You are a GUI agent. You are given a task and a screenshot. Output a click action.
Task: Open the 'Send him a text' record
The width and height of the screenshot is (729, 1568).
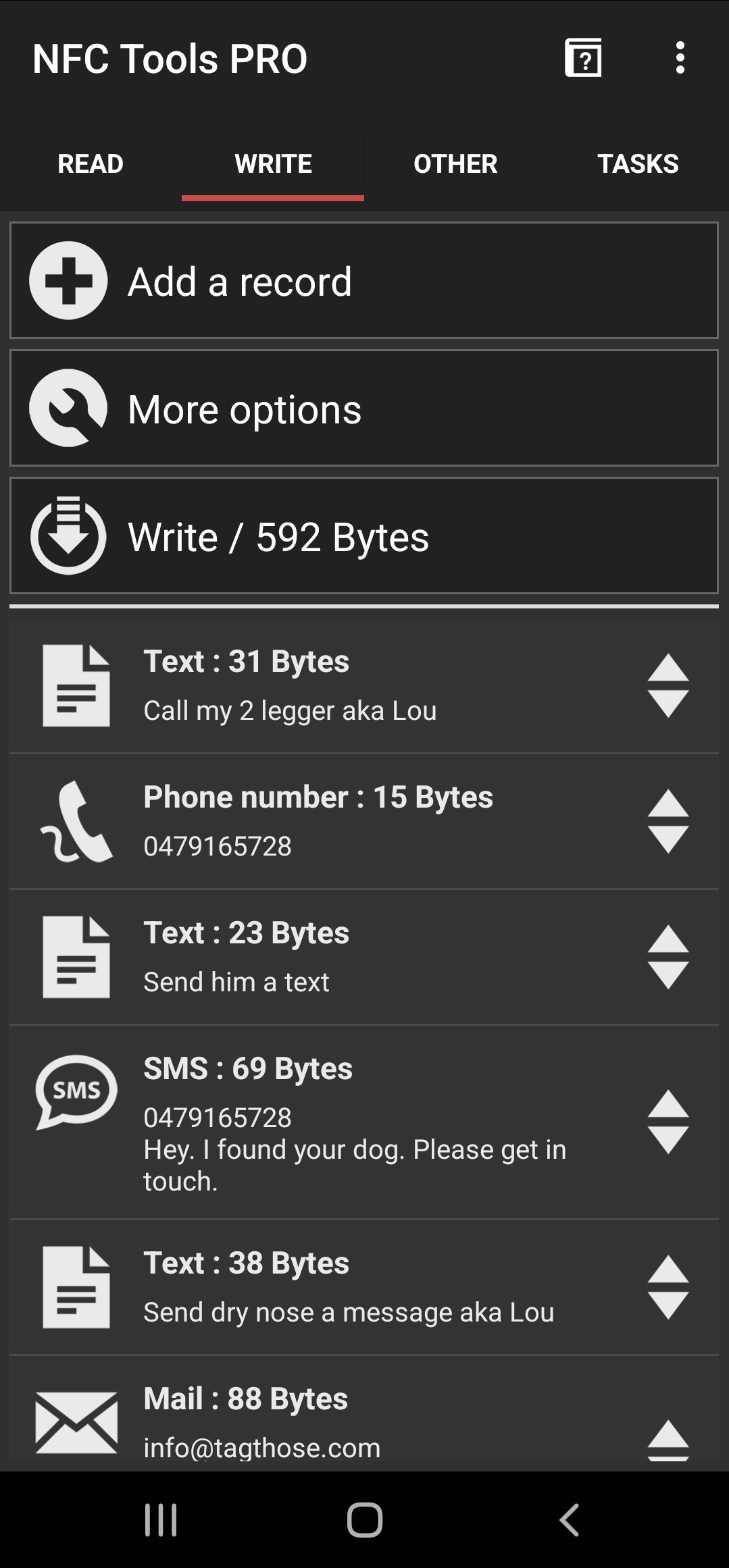click(324, 956)
